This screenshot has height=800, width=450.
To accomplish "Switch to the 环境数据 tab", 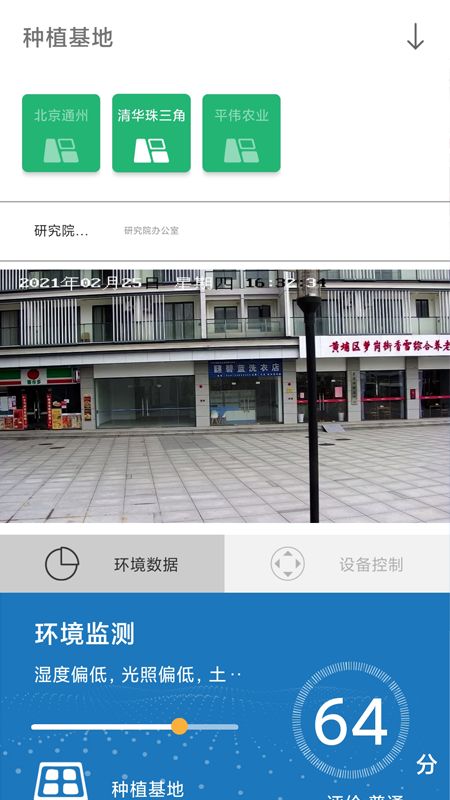I will [x=112, y=564].
